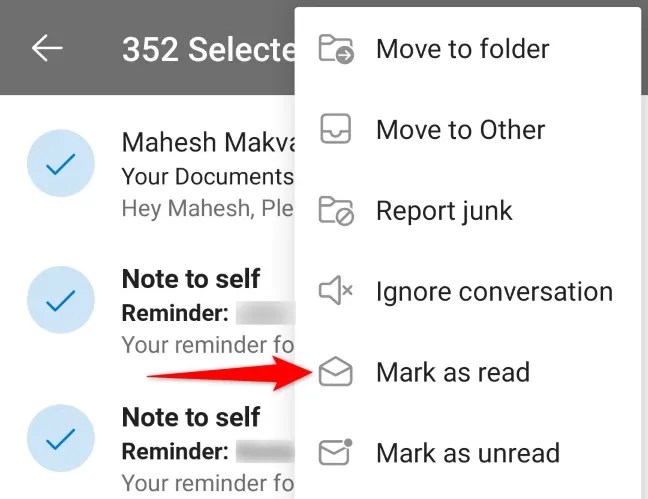
Task: Deselect the Mahesh Makvana email checkmark
Action: 61,163
